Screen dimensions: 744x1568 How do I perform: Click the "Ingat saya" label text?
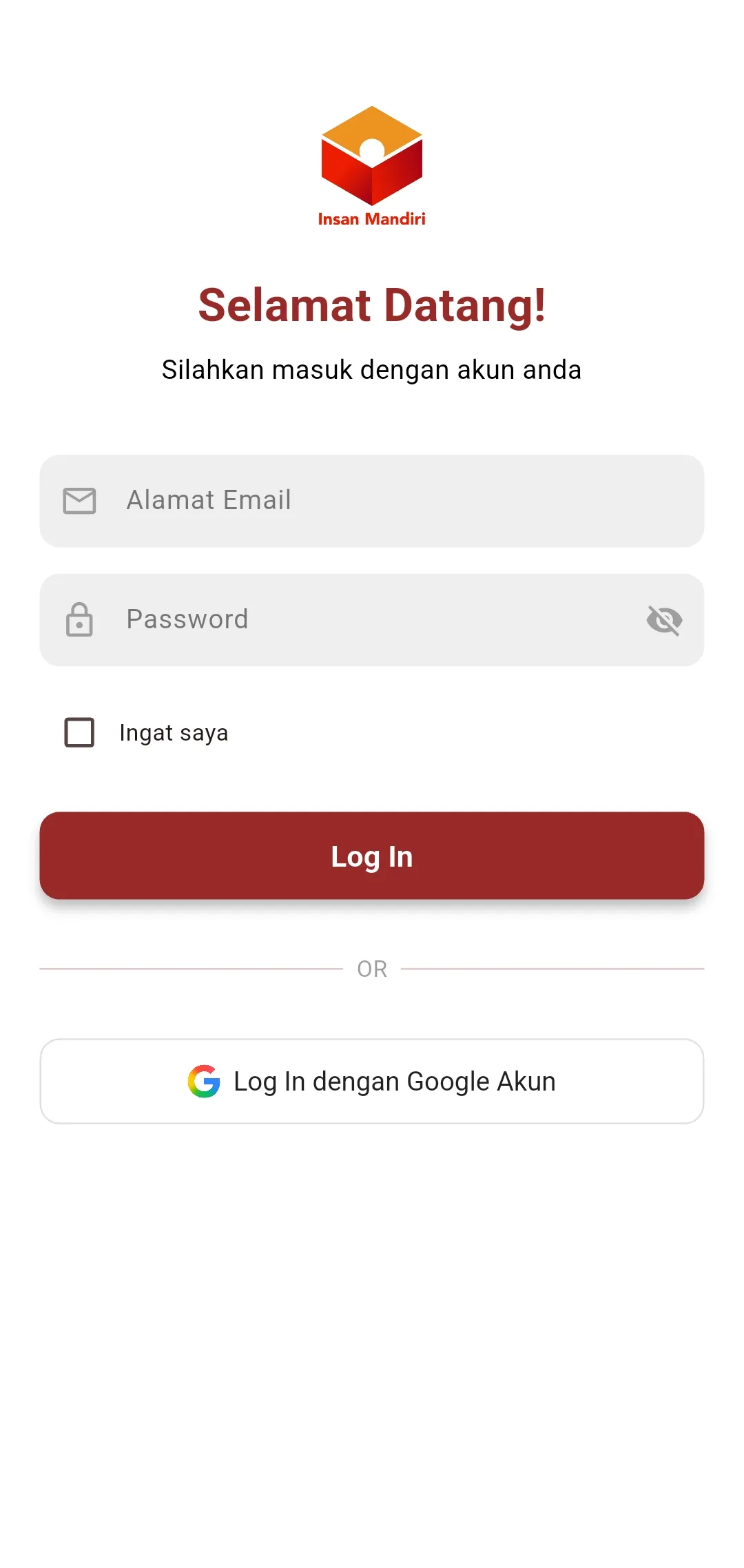(x=173, y=732)
